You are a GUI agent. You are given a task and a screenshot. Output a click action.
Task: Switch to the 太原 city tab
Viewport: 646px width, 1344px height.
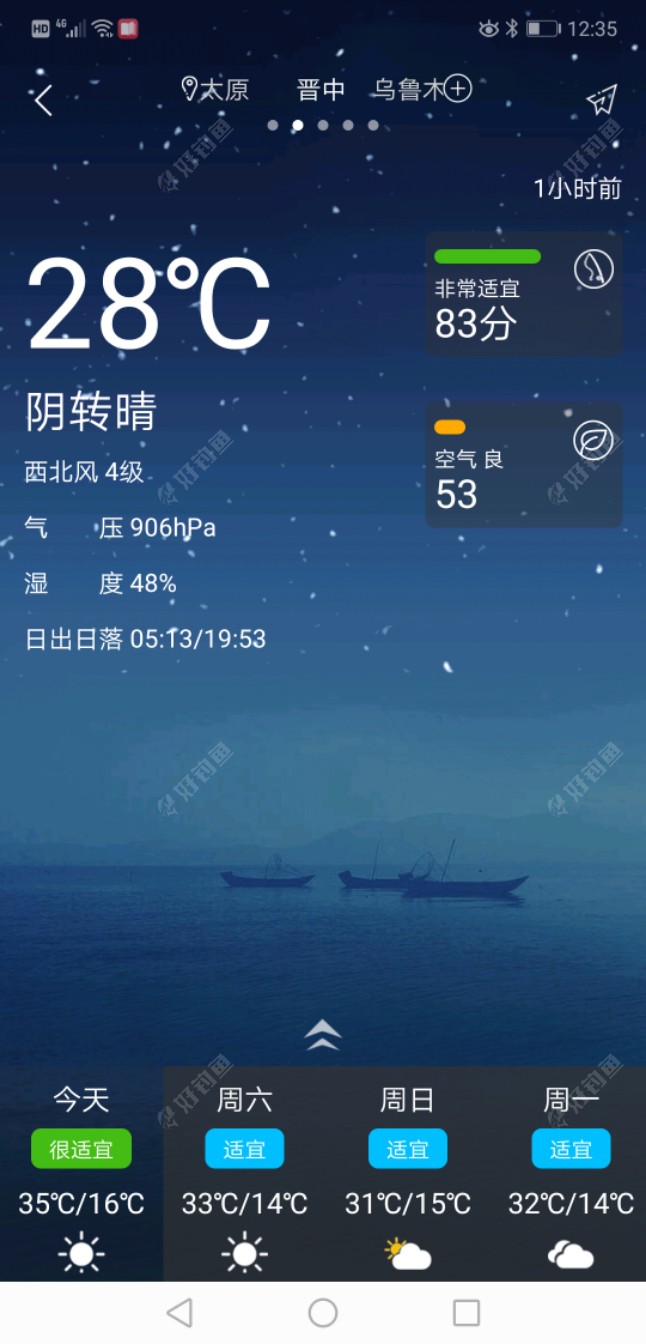(215, 90)
